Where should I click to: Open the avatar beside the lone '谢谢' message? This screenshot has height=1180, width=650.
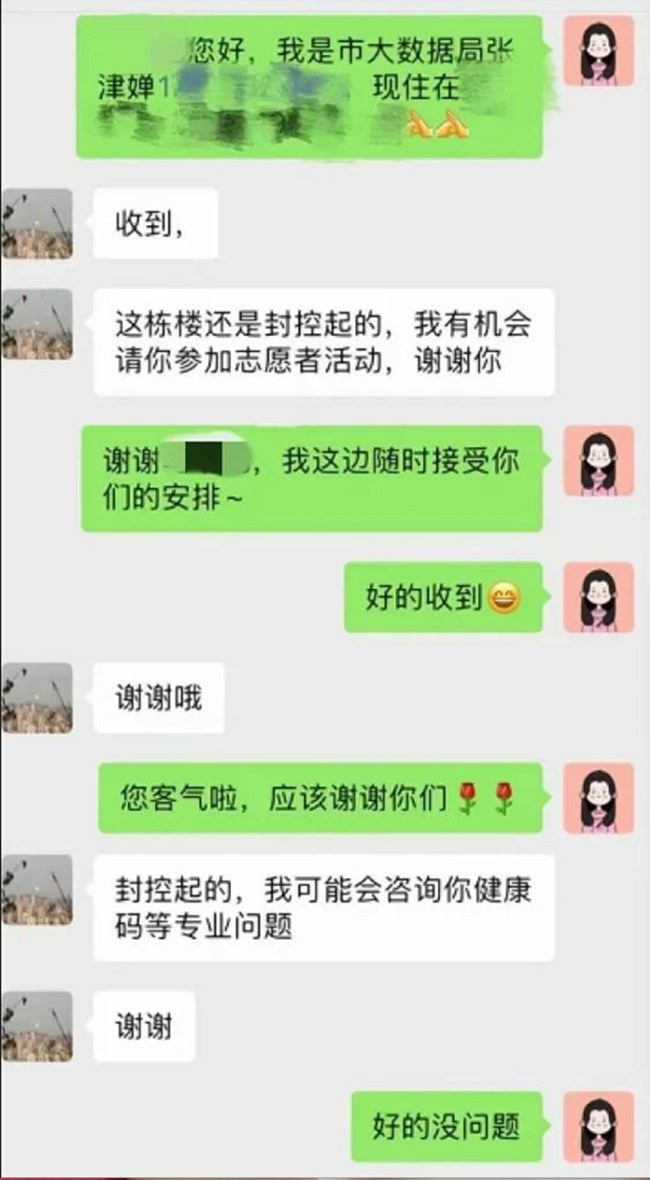(x=37, y=1026)
